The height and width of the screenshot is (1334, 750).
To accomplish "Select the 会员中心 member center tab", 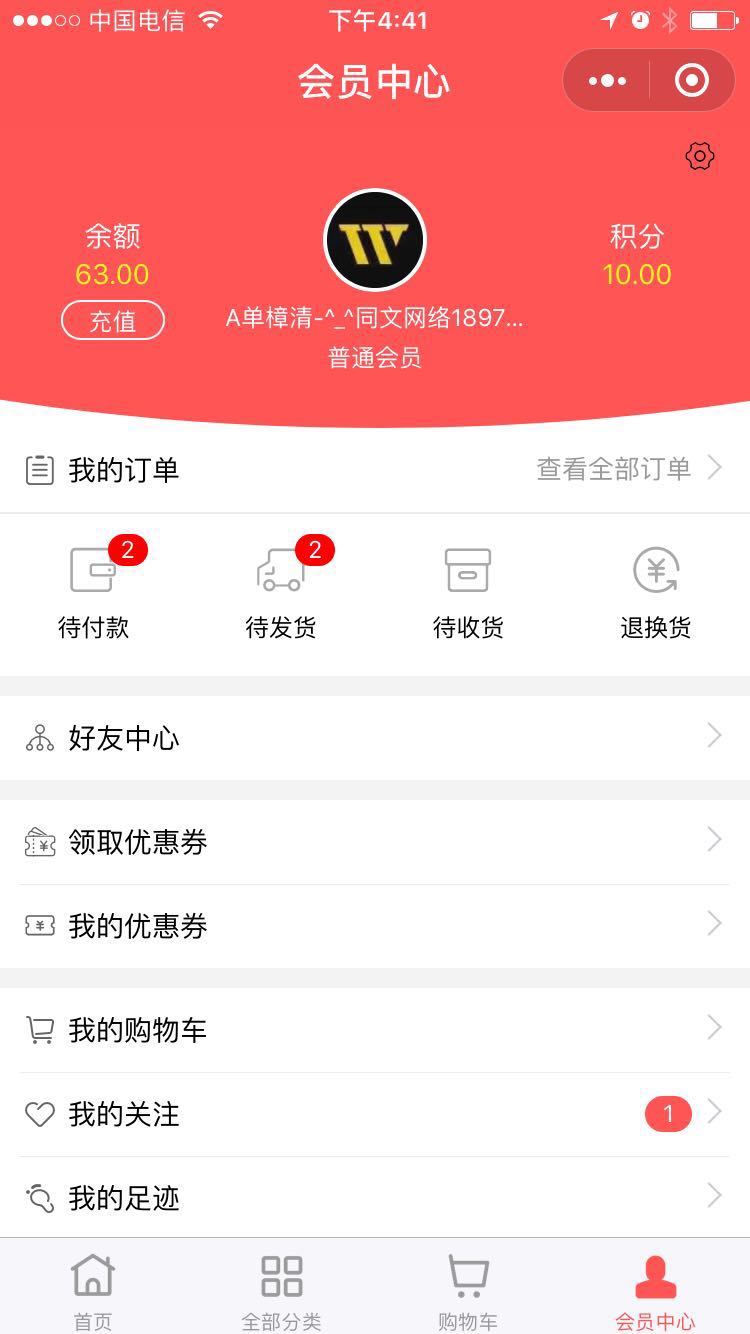I will (x=655, y=1290).
